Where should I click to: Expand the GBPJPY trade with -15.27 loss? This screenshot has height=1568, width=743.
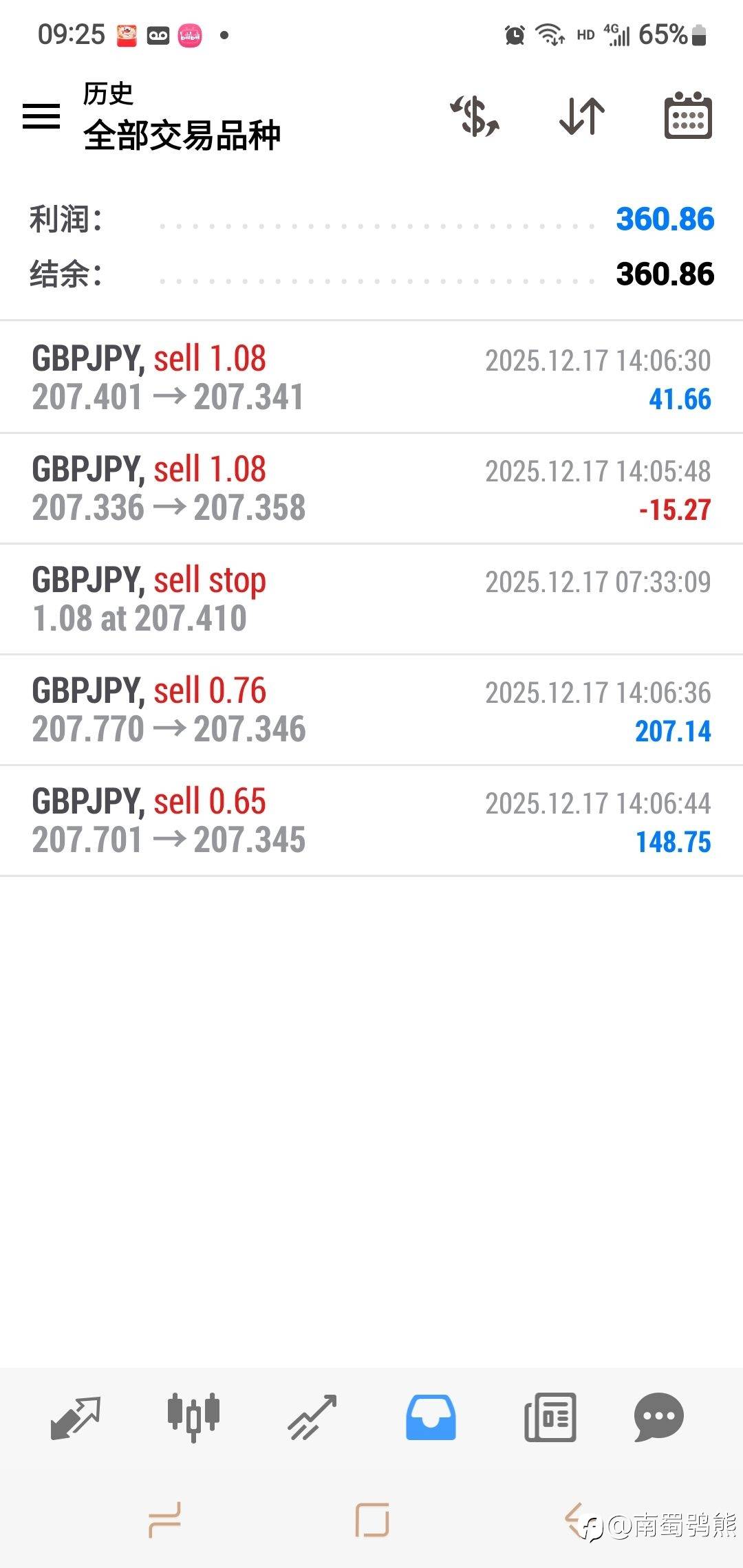pyautogui.click(x=371, y=488)
